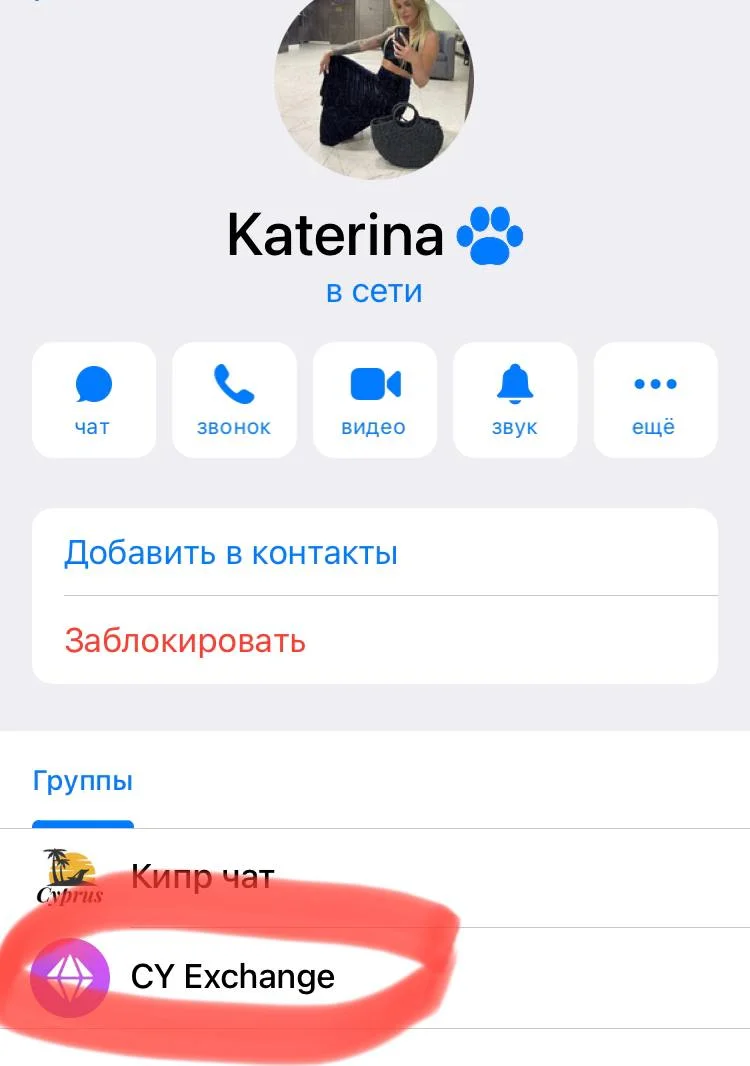Tap Добавить в контакты
Viewport: 750px width, 1066px height.
coord(231,552)
